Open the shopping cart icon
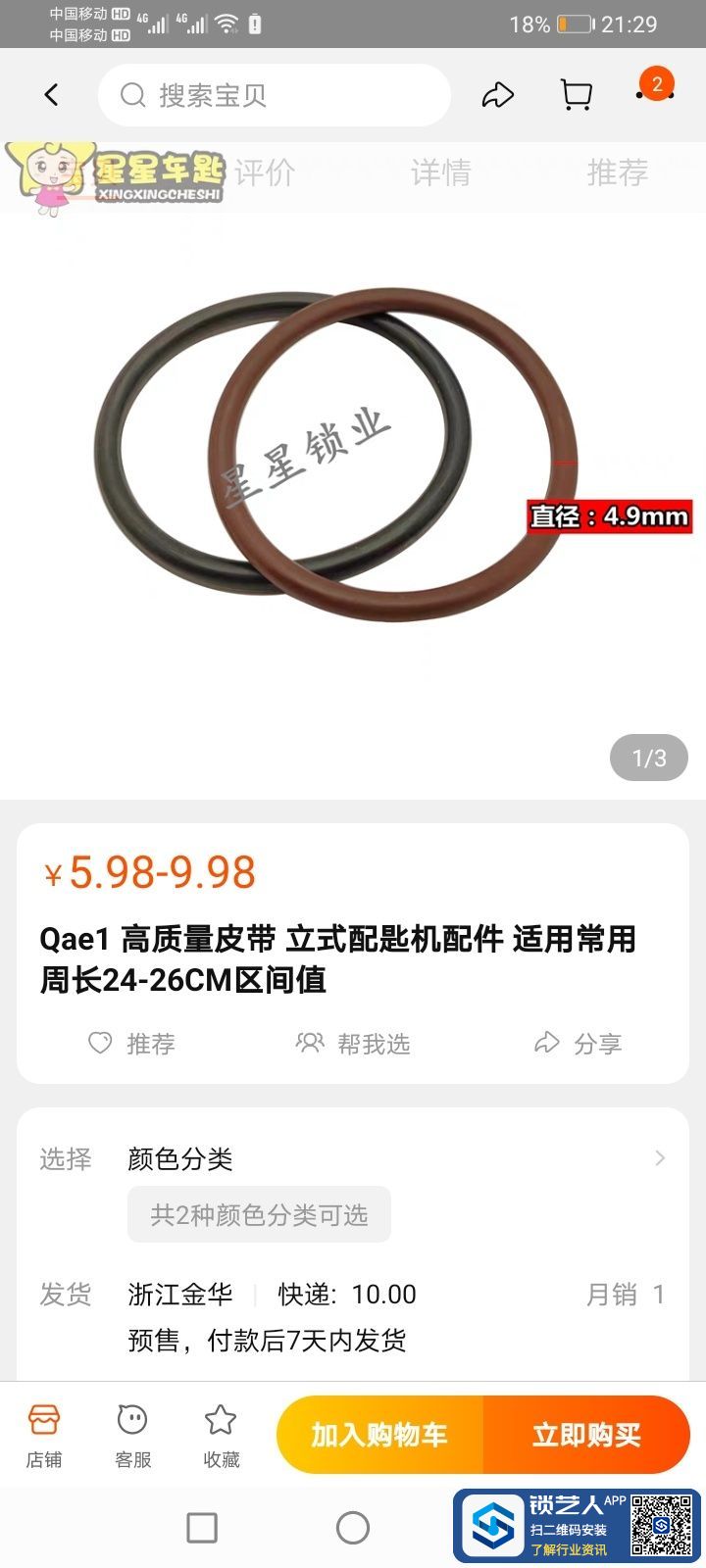This screenshot has height=1568, width=706. click(x=577, y=95)
